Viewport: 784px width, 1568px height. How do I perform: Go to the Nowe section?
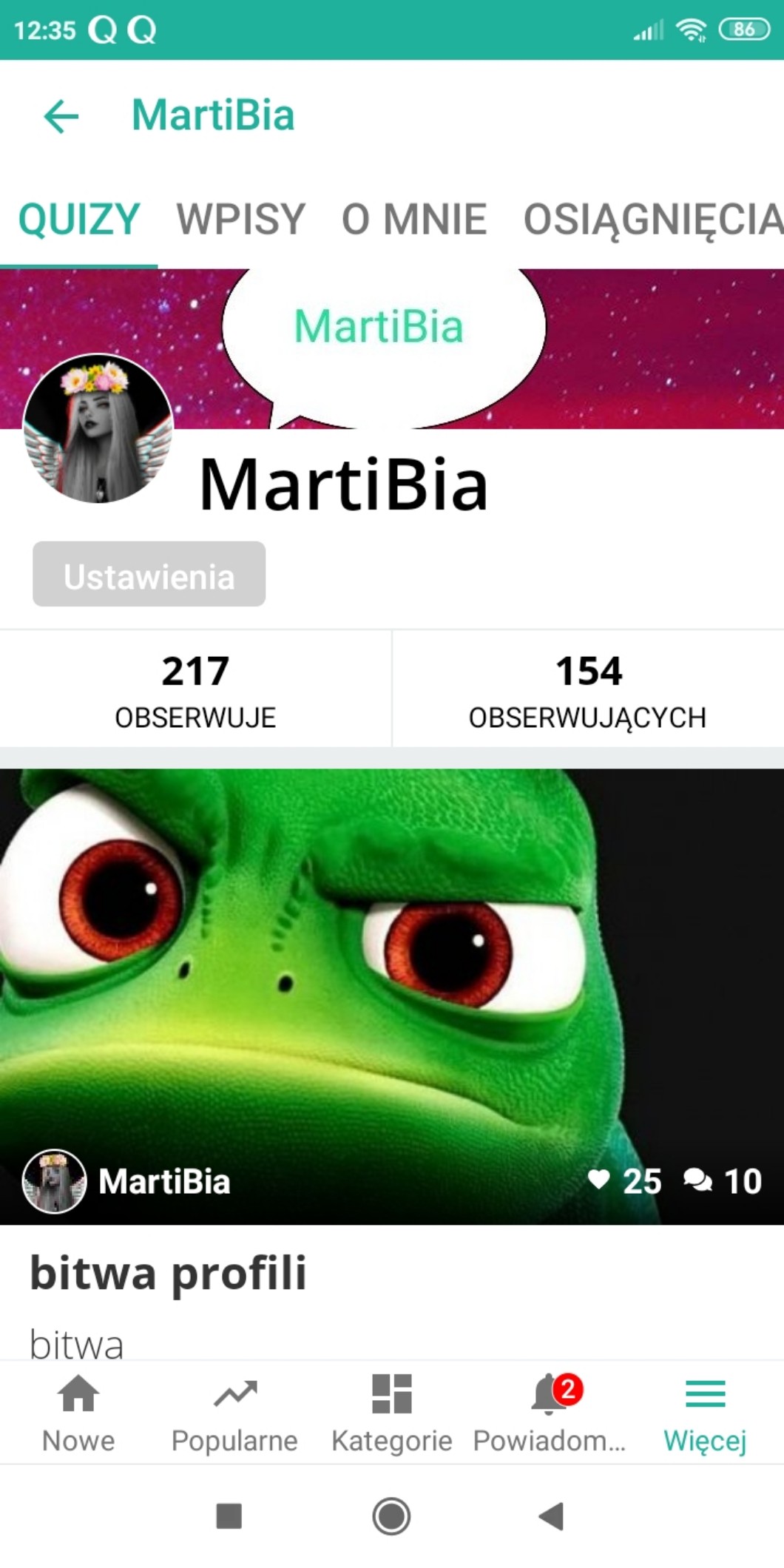coord(78,1413)
